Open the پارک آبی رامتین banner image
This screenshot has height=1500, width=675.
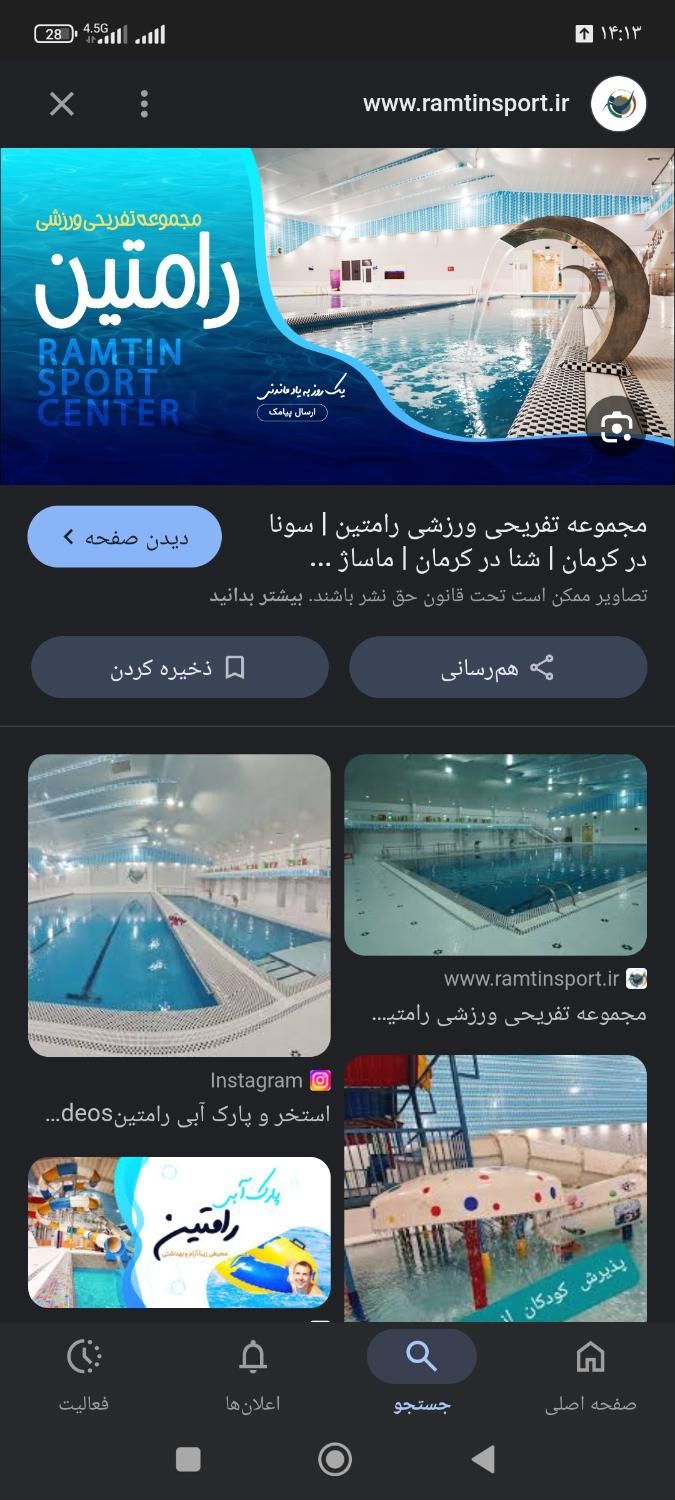click(179, 1232)
